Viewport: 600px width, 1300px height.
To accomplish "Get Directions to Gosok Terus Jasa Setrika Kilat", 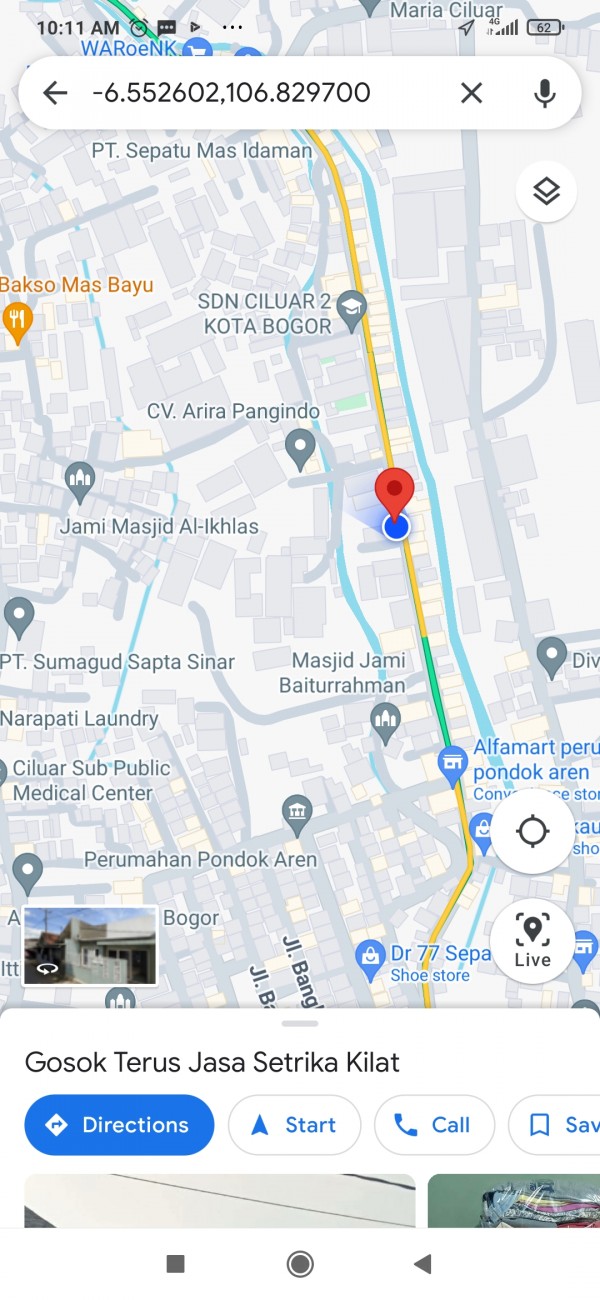I will 119,1125.
